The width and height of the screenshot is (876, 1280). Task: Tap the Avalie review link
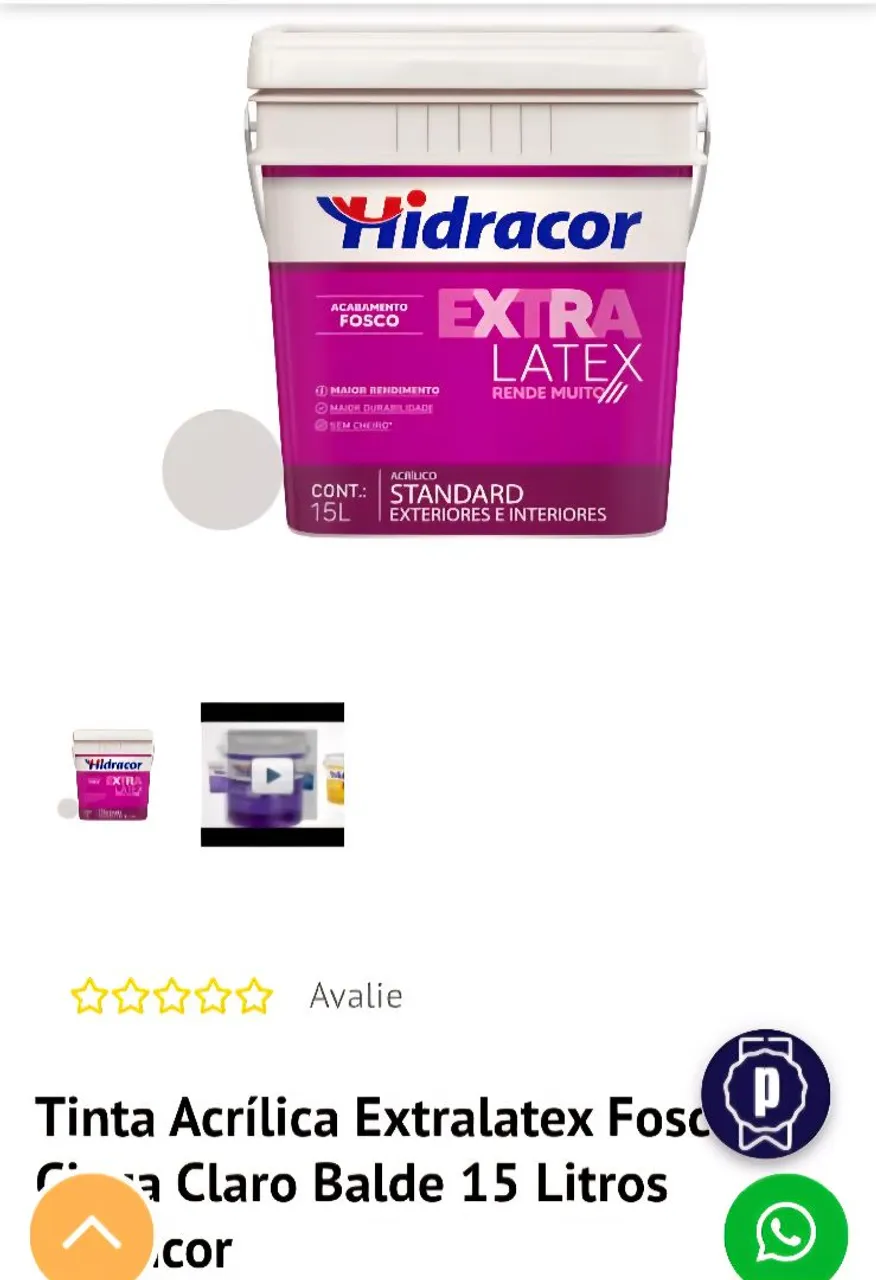(x=356, y=996)
